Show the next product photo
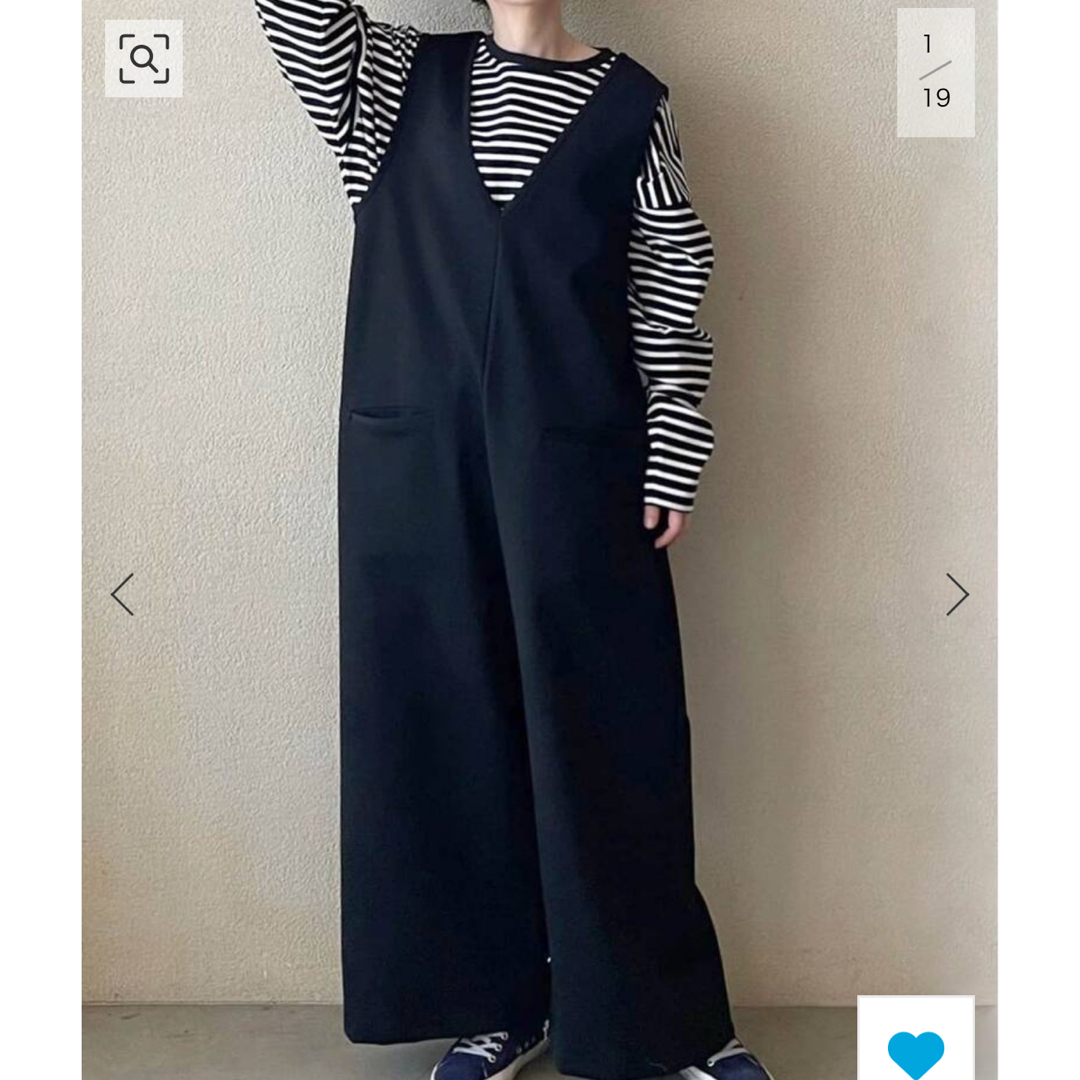 coord(957,594)
